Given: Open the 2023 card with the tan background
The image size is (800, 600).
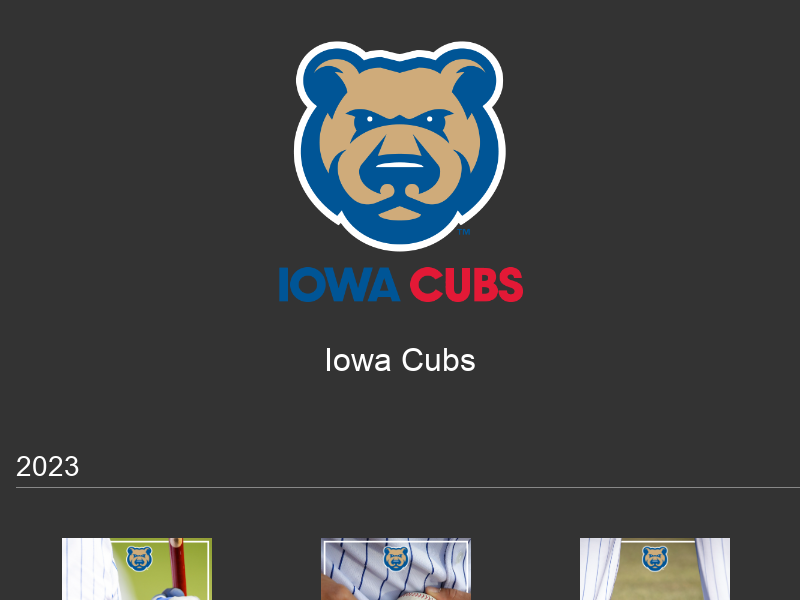Looking at the screenshot, I should tap(655, 570).
